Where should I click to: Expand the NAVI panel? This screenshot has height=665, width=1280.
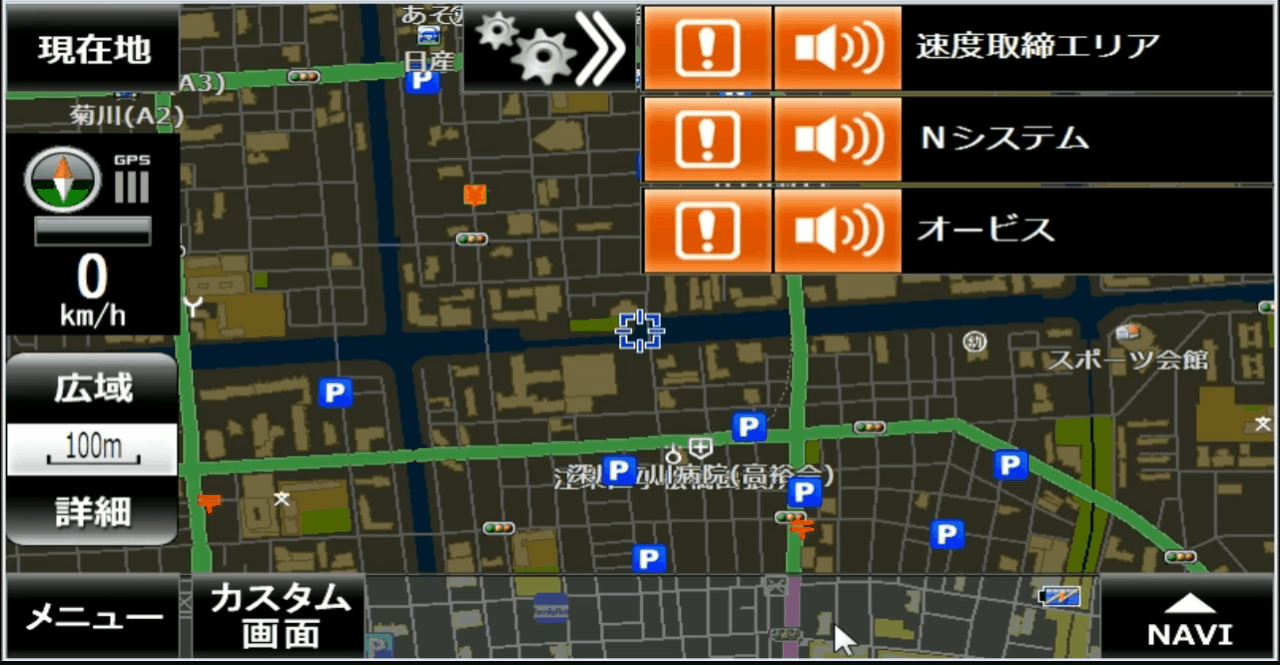coord(1189,617)
